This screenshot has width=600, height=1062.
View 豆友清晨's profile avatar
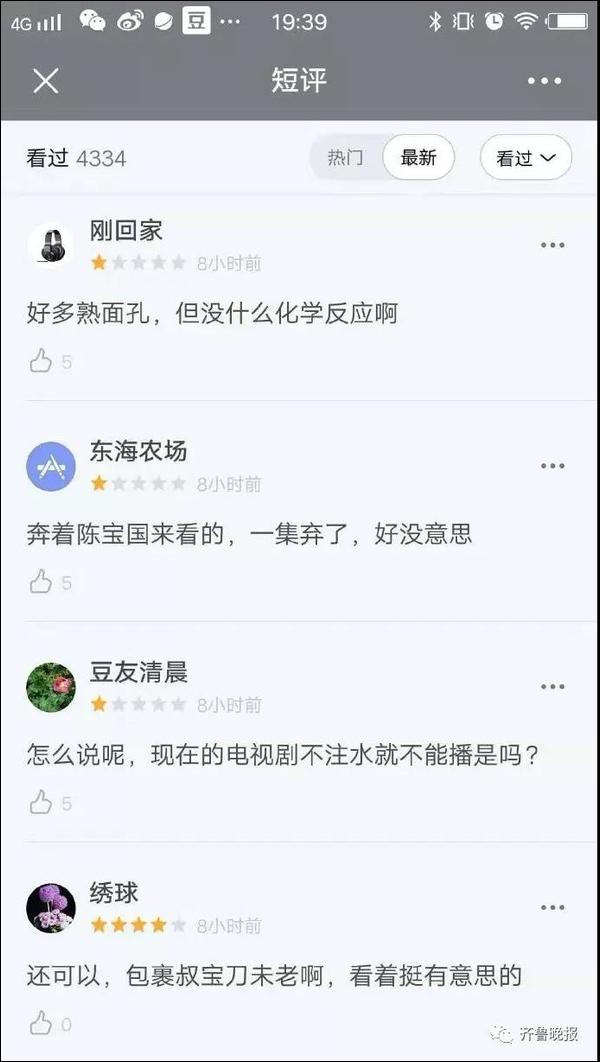51,687
